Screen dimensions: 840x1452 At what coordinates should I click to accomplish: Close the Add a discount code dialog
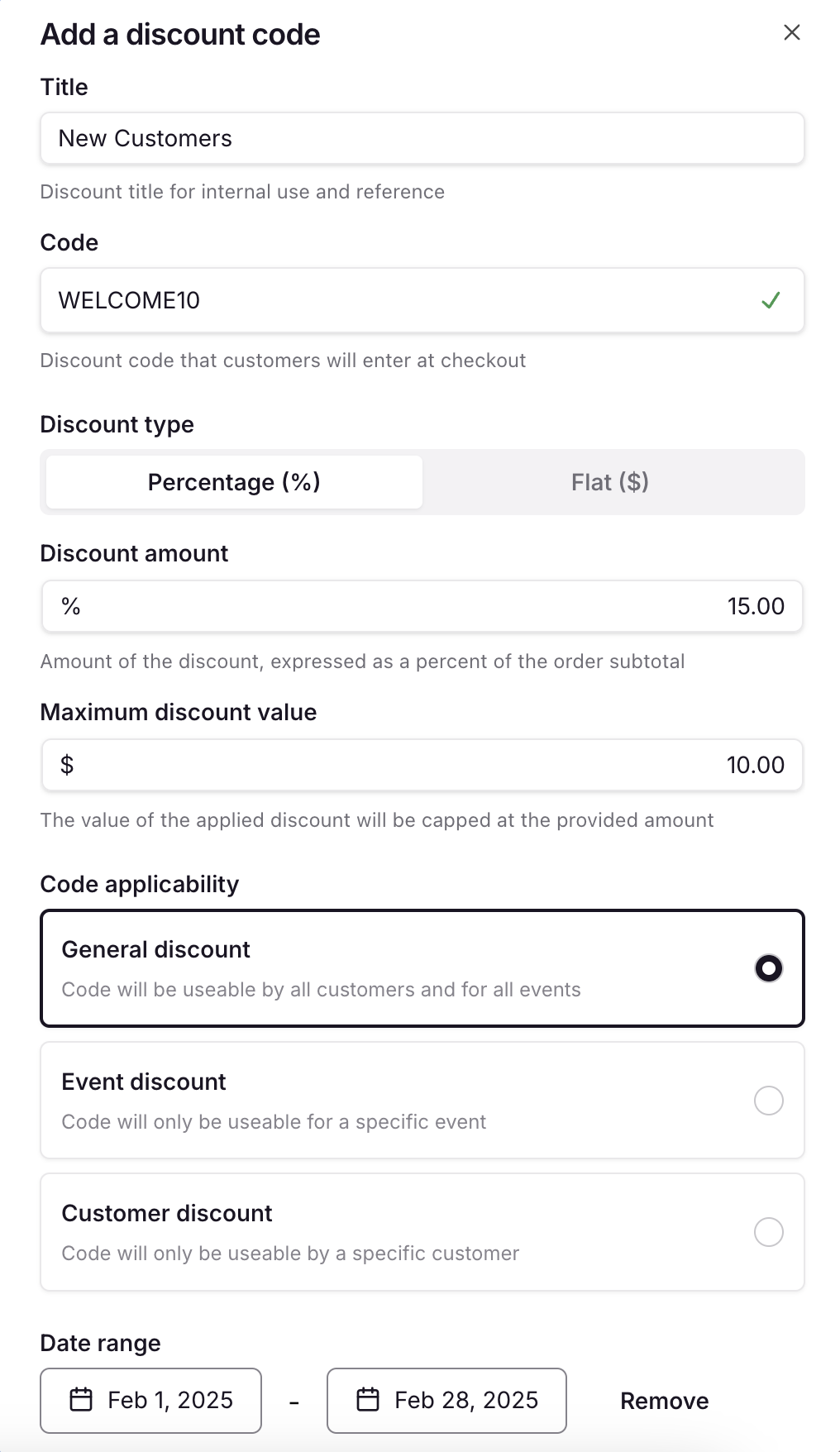791,32
